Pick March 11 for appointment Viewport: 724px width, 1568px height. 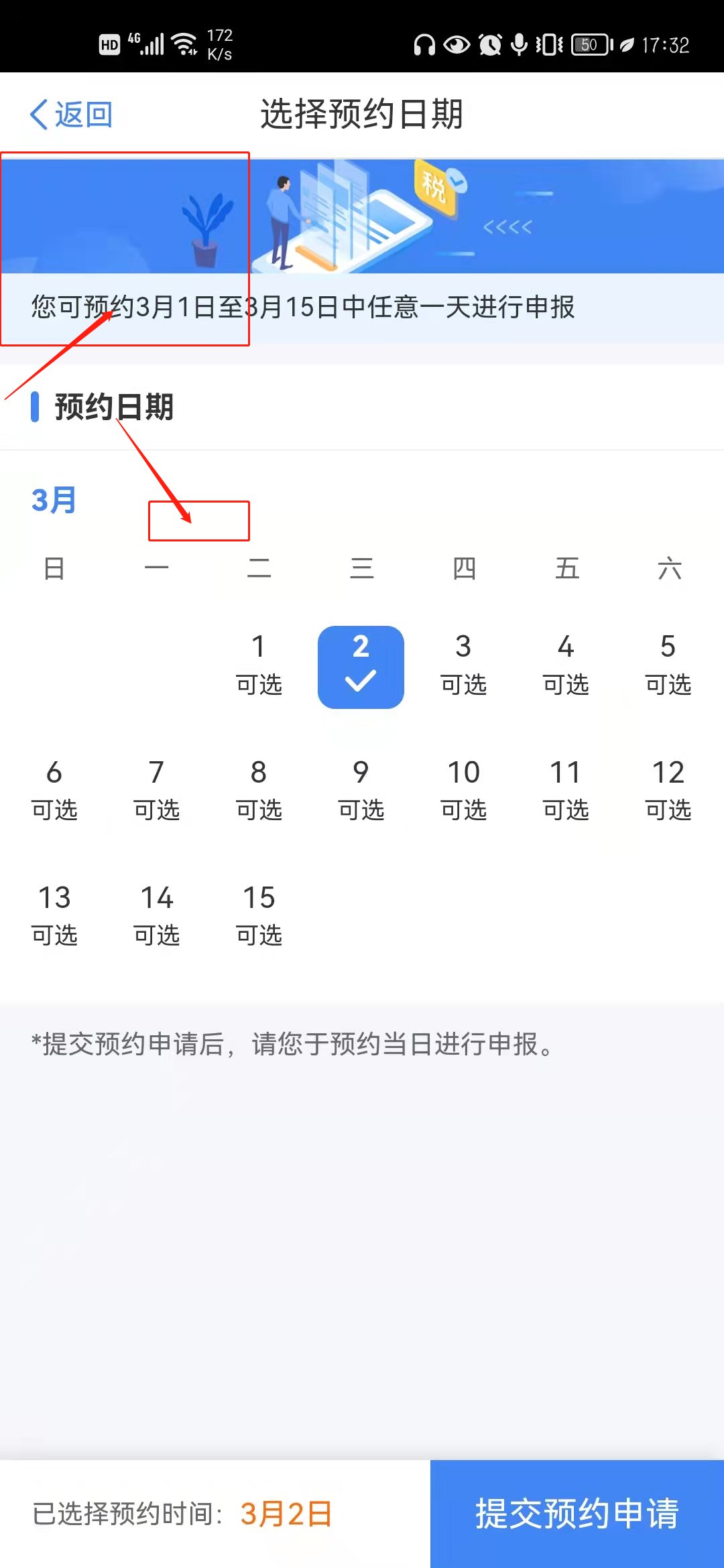point(566,790)
